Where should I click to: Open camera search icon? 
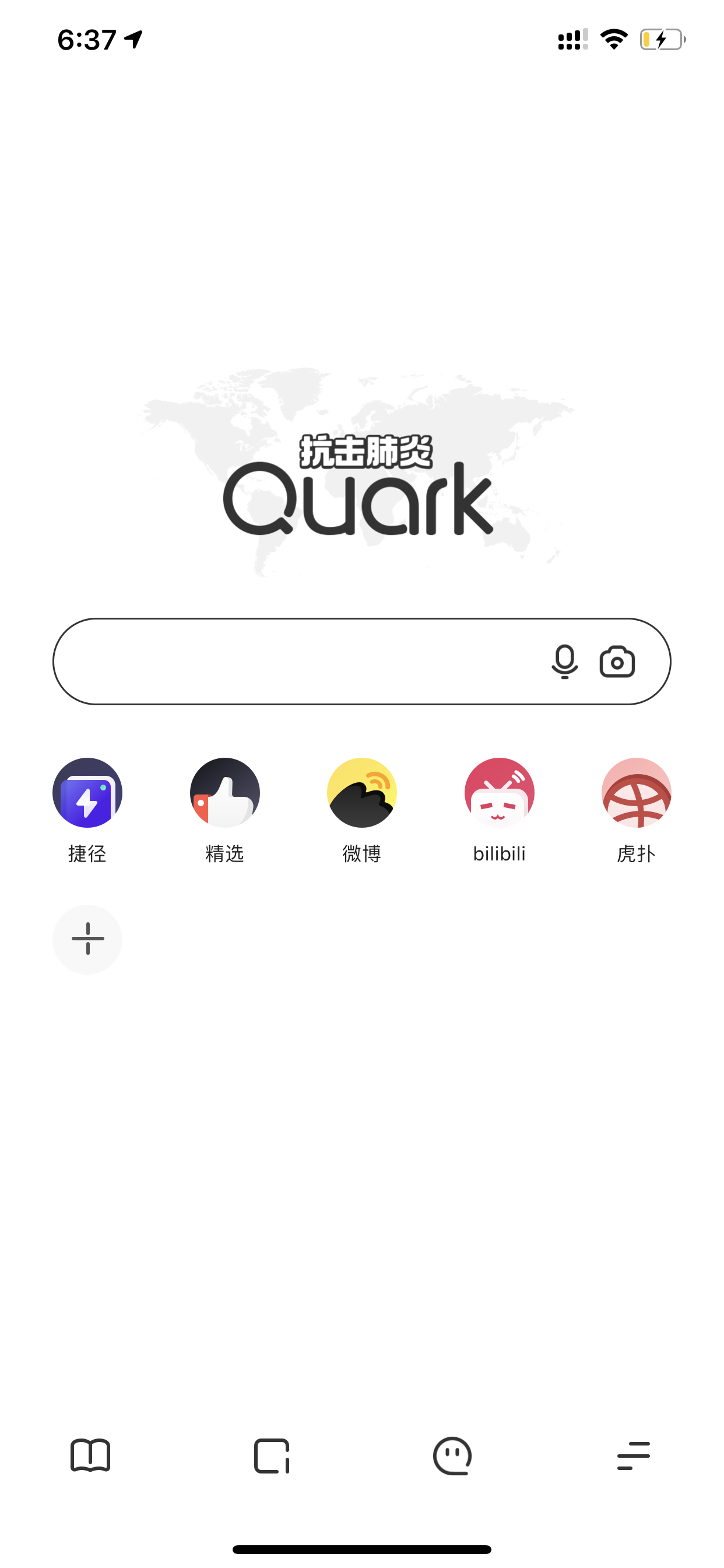point(617,661)
